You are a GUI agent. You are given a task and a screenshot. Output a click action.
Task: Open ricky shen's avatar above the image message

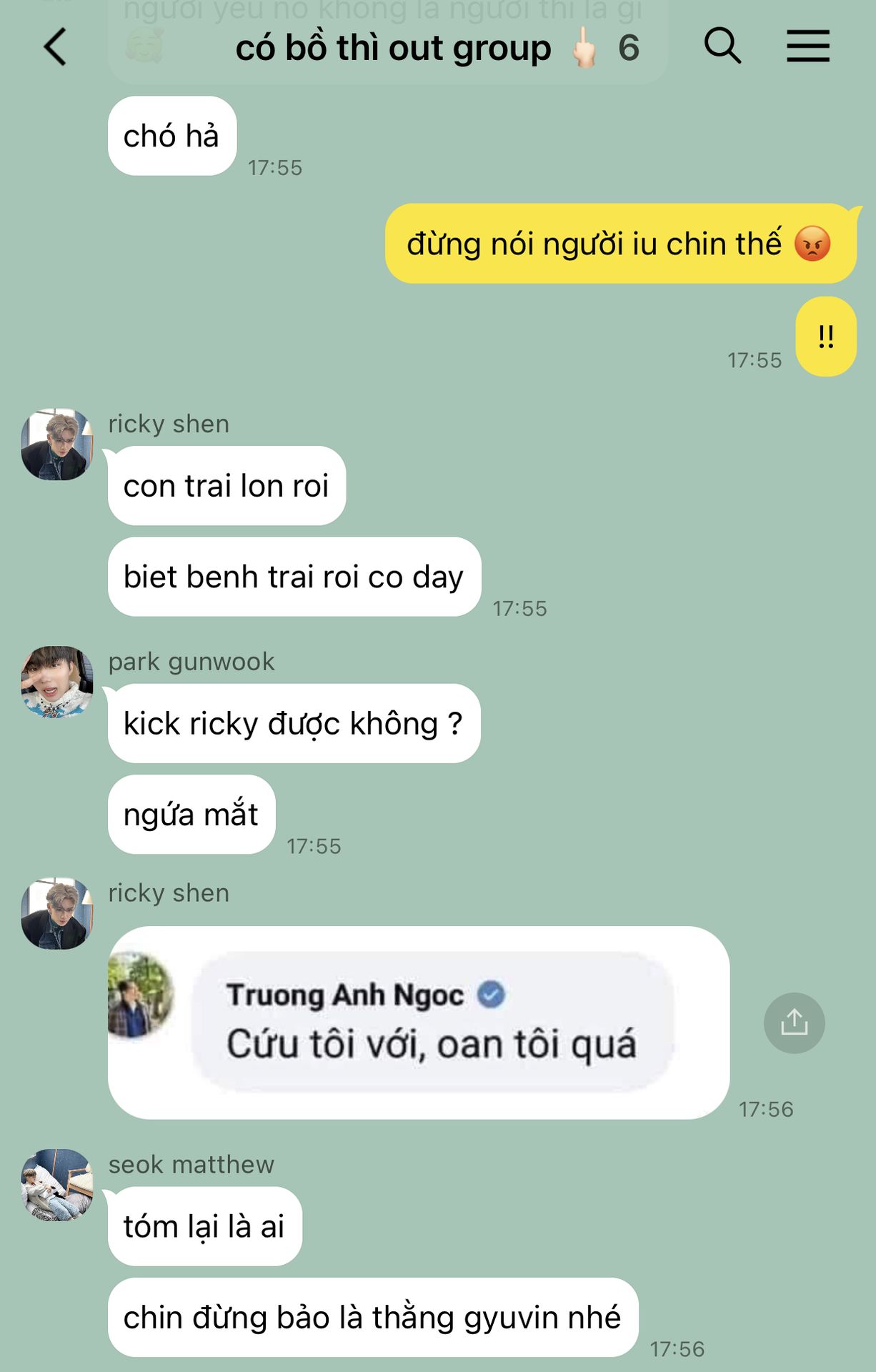click(57, 913)
